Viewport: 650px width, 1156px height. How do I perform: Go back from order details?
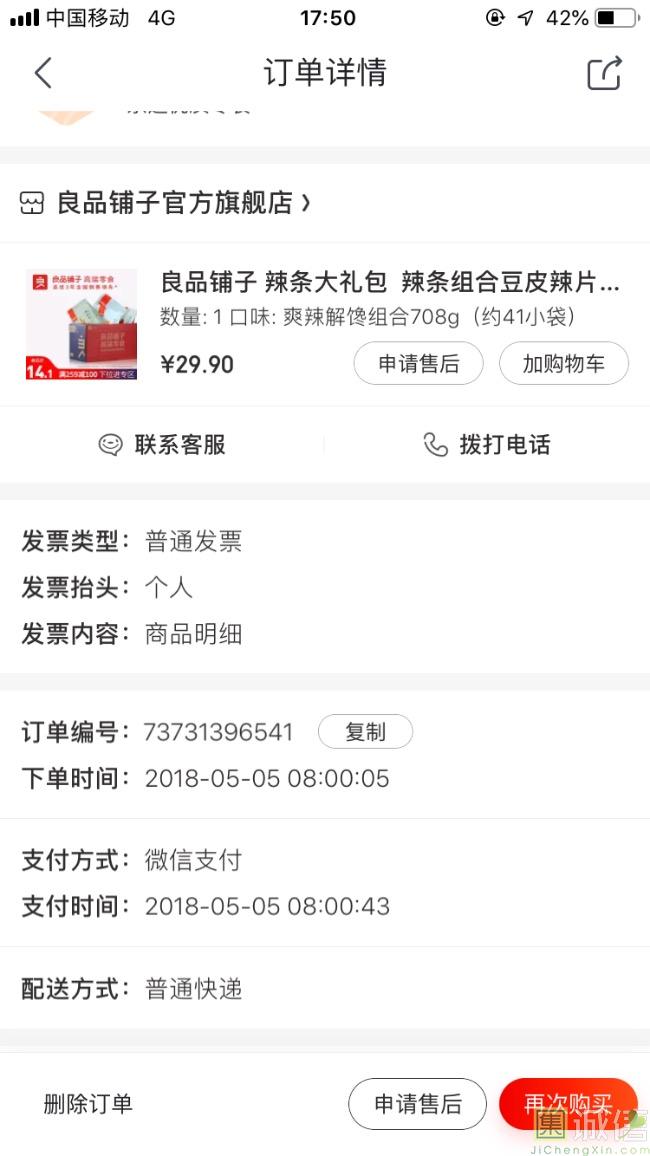(42, 73)
